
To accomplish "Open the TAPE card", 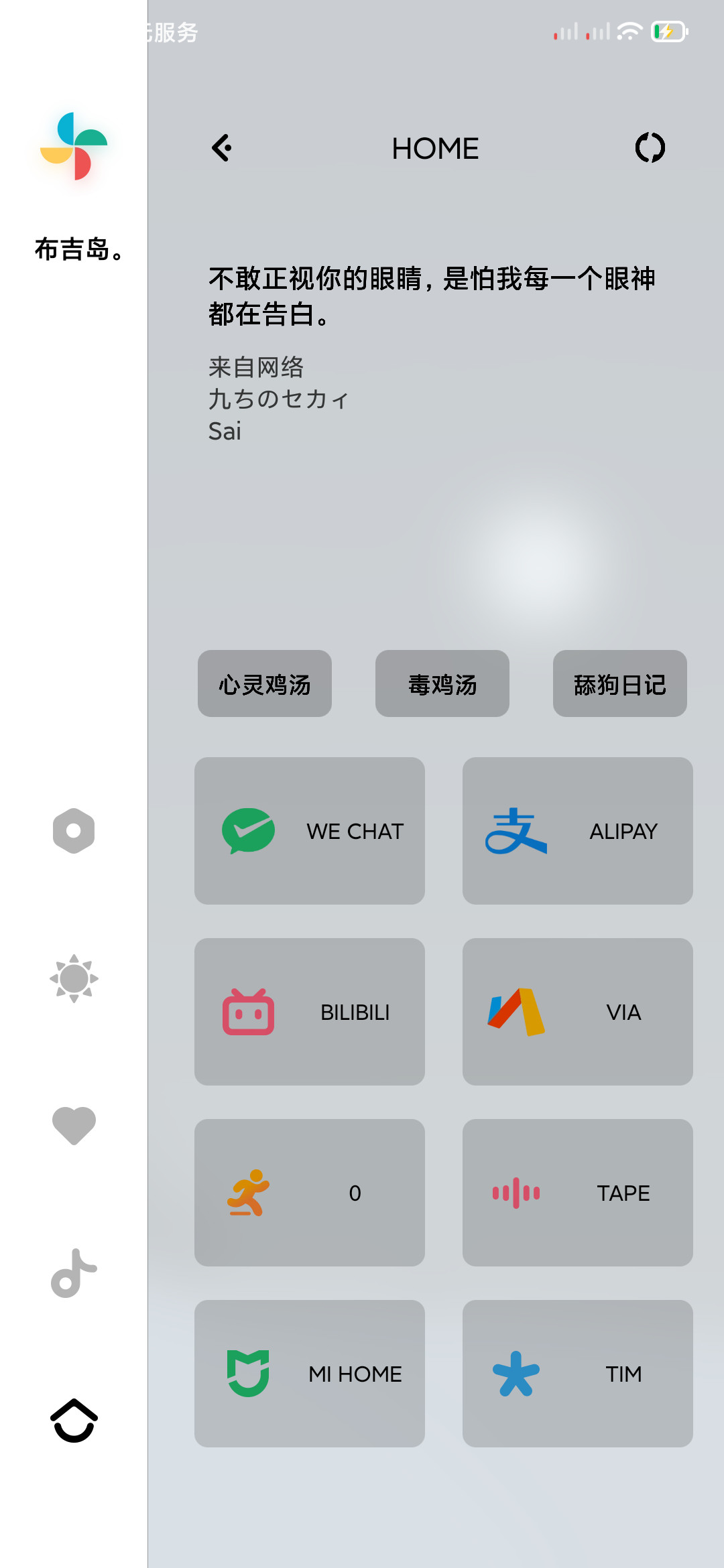I will [578, 1193].
